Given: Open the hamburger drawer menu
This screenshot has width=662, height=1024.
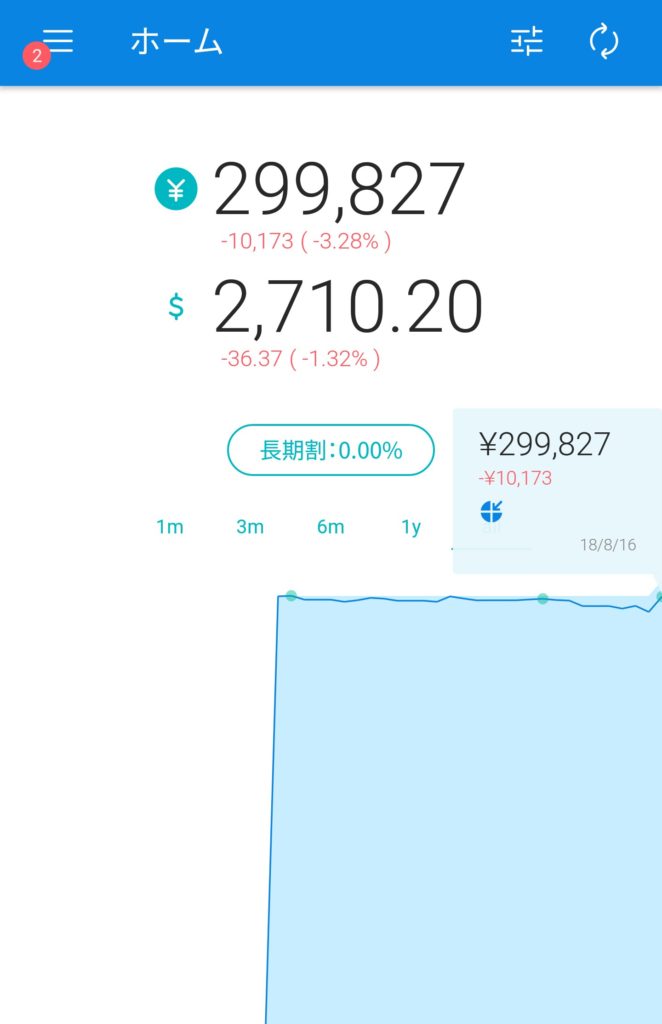Looking at the screenshot, I should click(58, 42).
